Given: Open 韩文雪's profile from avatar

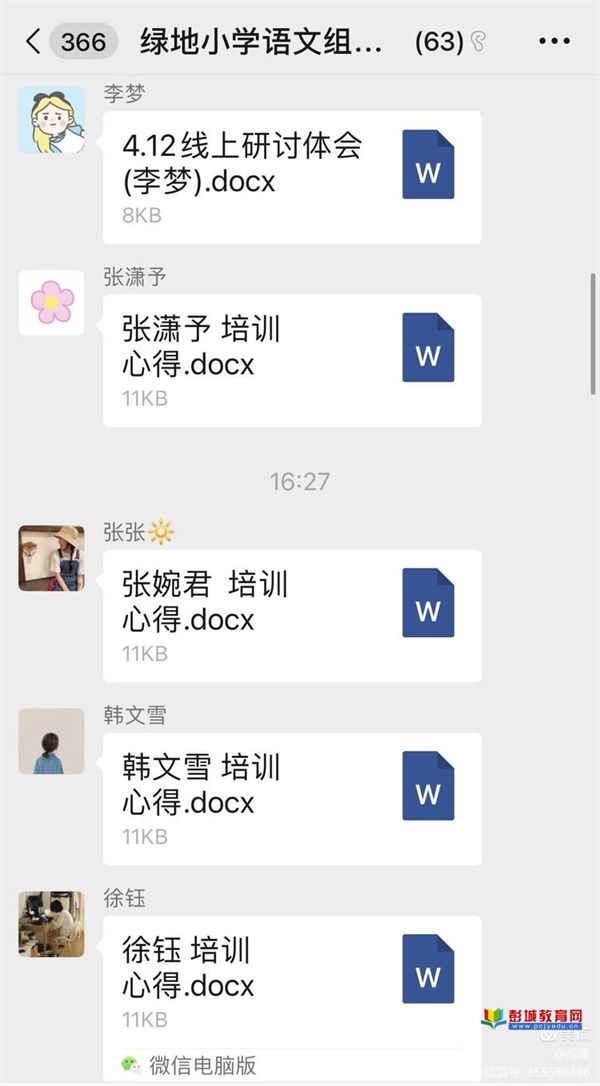Looking at the screenshot, I should [x=51, y=741].
